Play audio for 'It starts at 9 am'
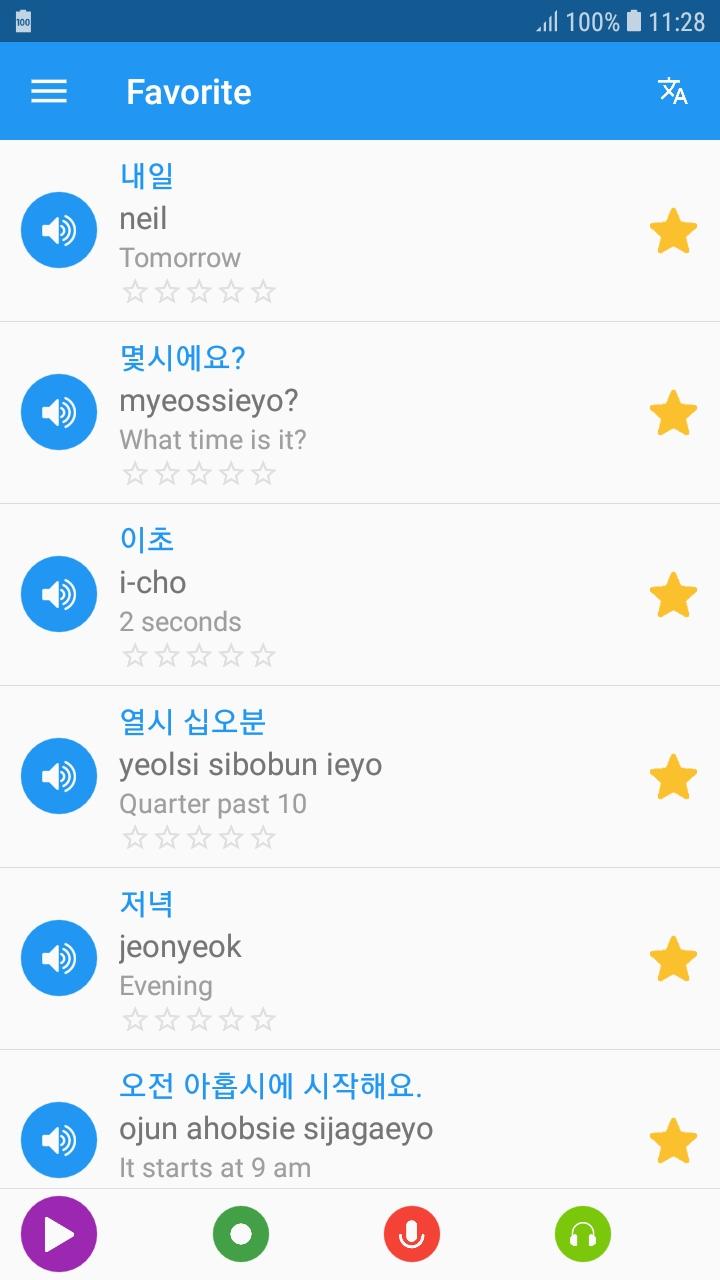 [x=58, y=1139]
